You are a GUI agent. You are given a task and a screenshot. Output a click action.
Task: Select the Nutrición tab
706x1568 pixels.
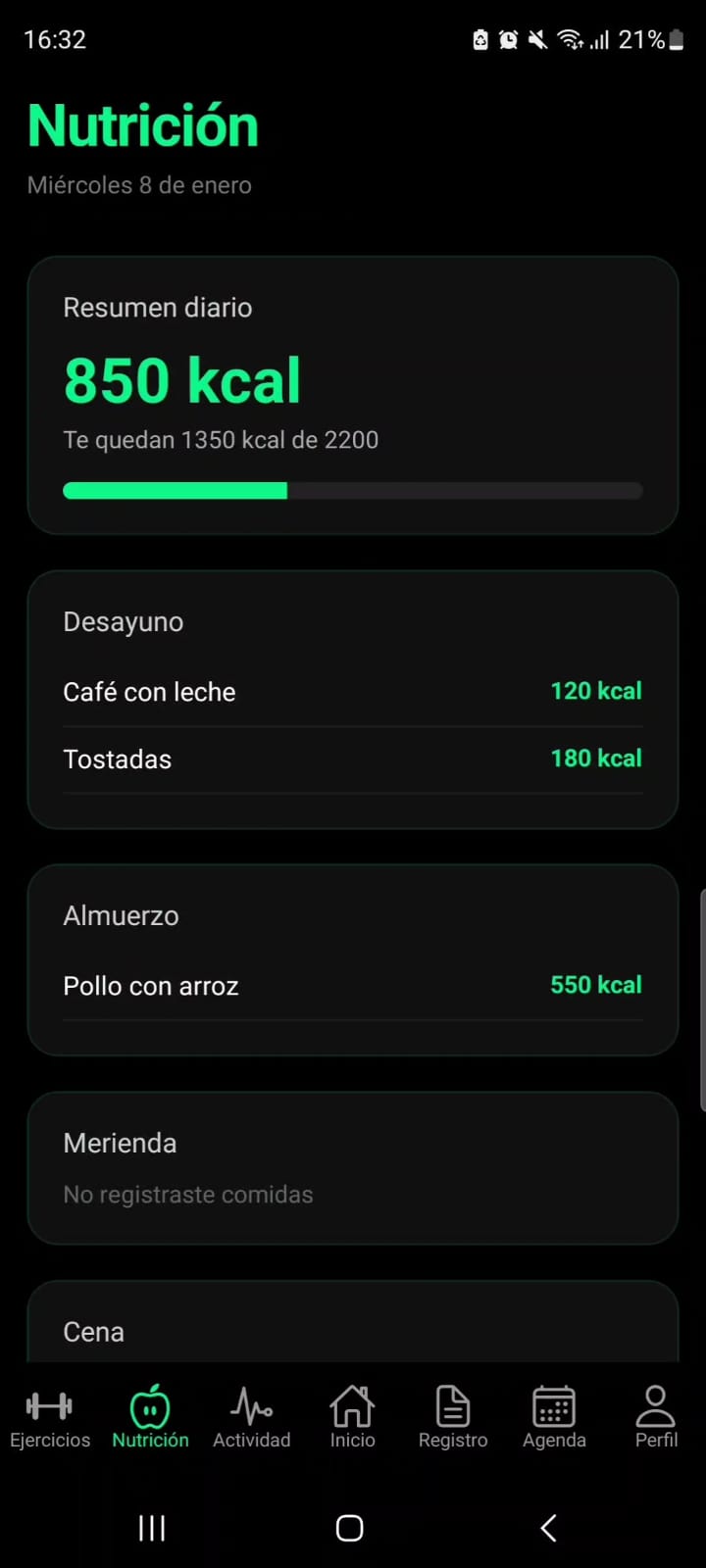point(150,1417)
